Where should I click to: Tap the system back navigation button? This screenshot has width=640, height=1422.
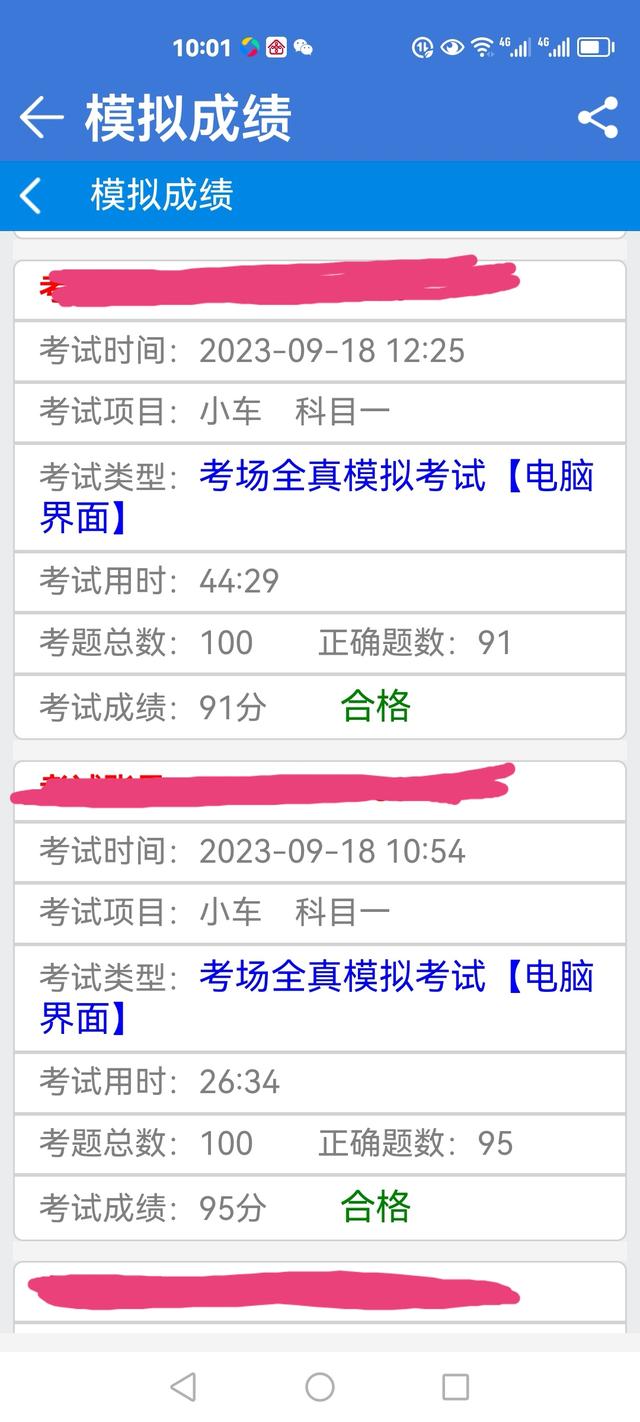183,1386
